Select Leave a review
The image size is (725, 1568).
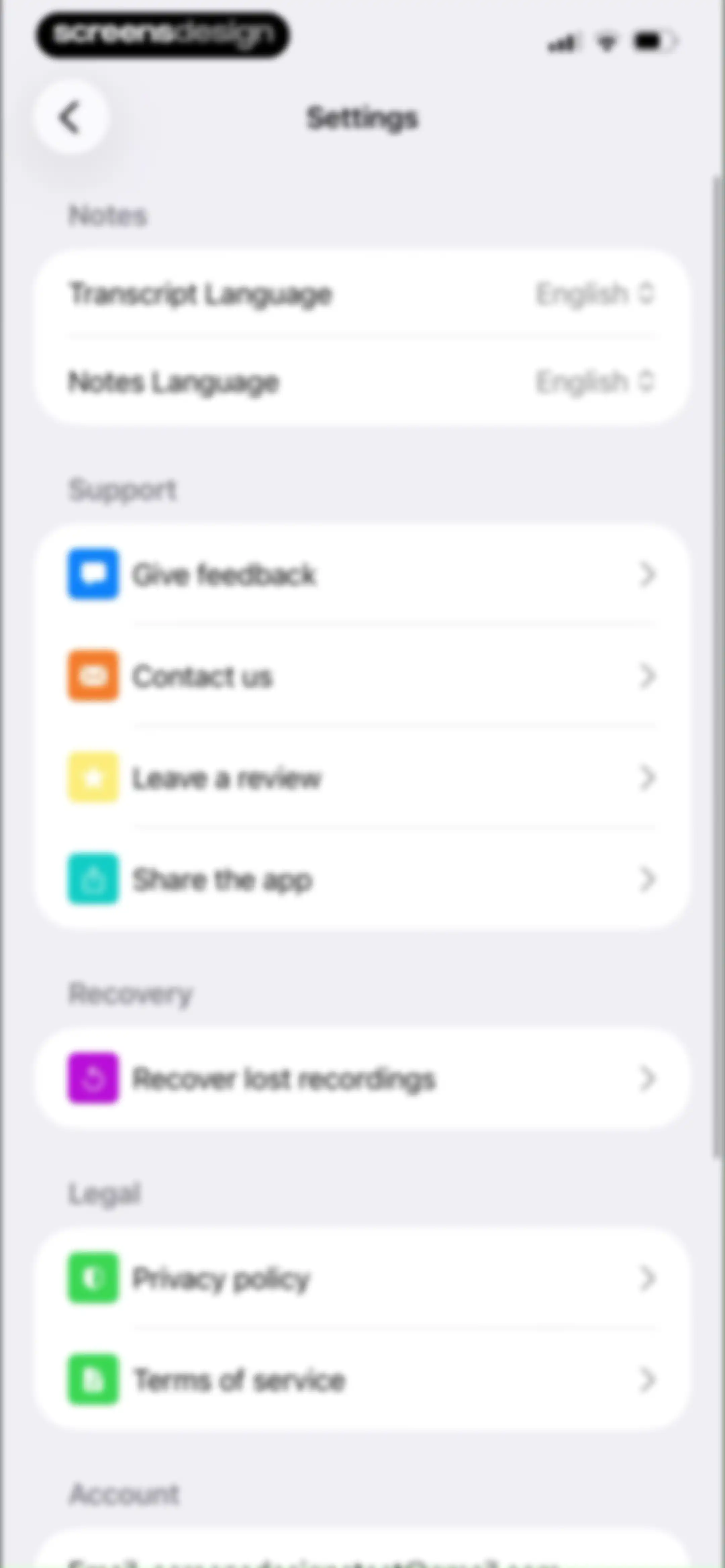362,777
